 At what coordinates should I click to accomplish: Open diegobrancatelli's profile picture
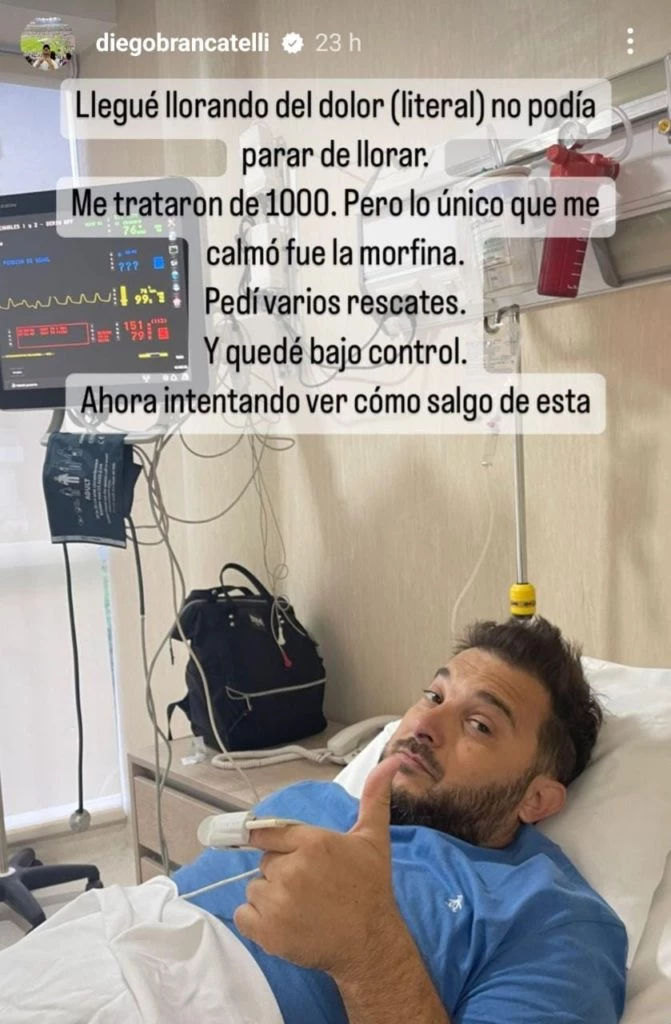tap(47, 43)
